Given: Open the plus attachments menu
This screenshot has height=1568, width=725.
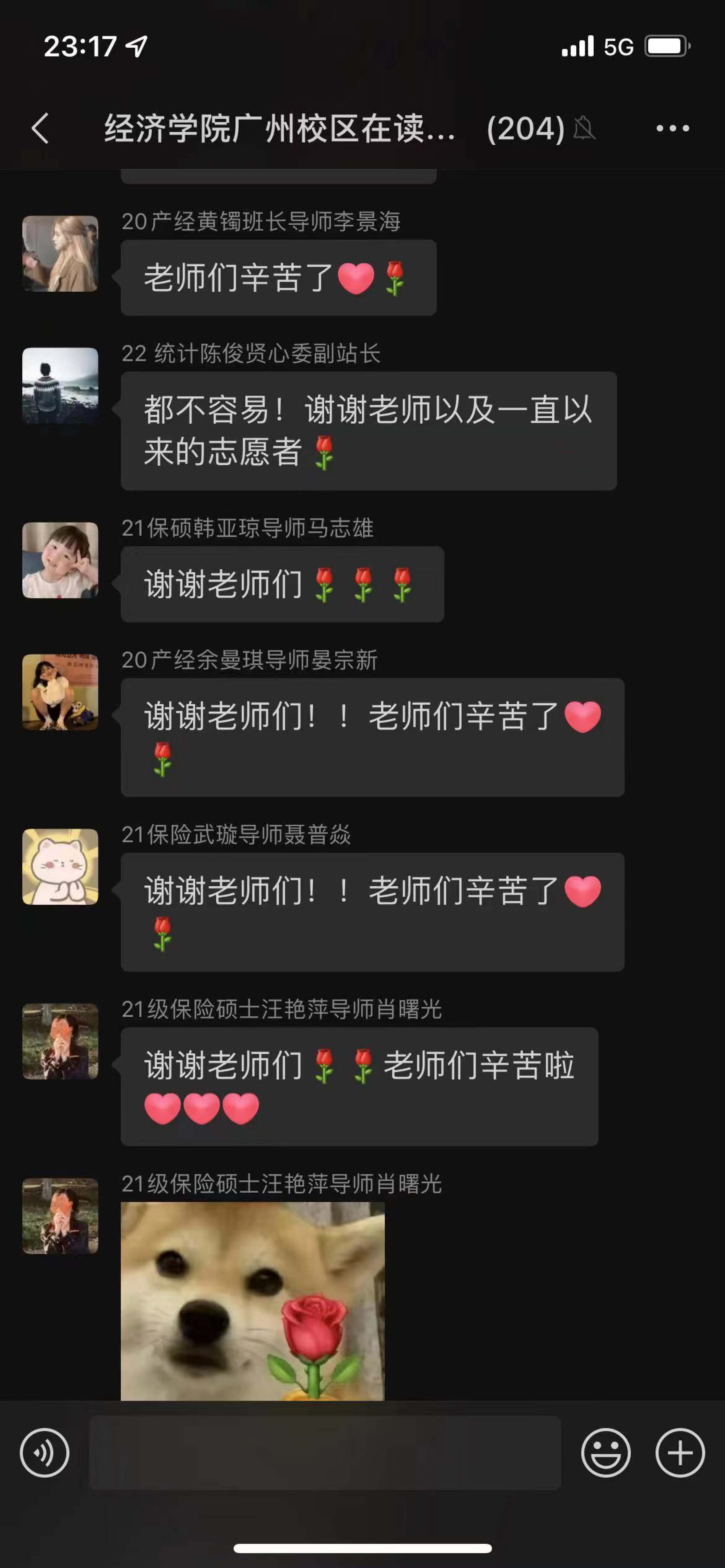Looking at the screenshot, I should pyautogui.click(x=680, y=1452).
